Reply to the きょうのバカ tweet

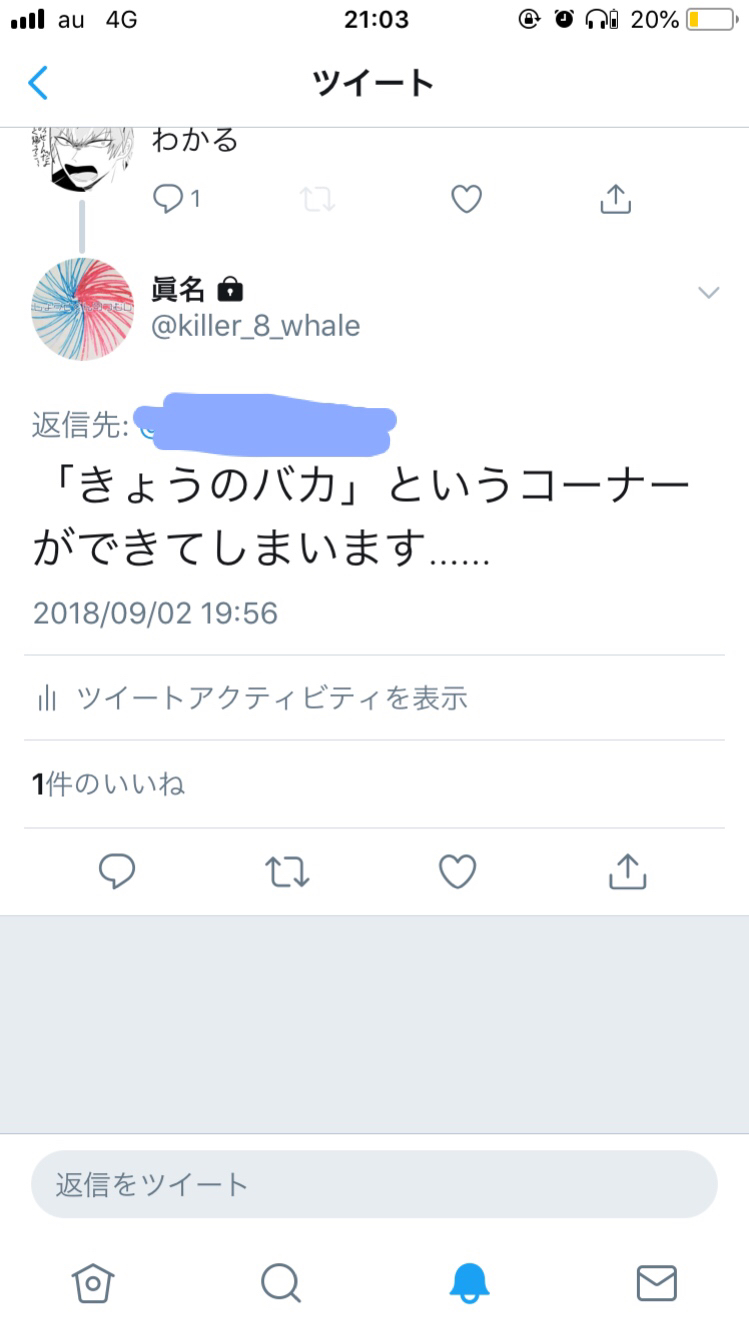point(117,872)
